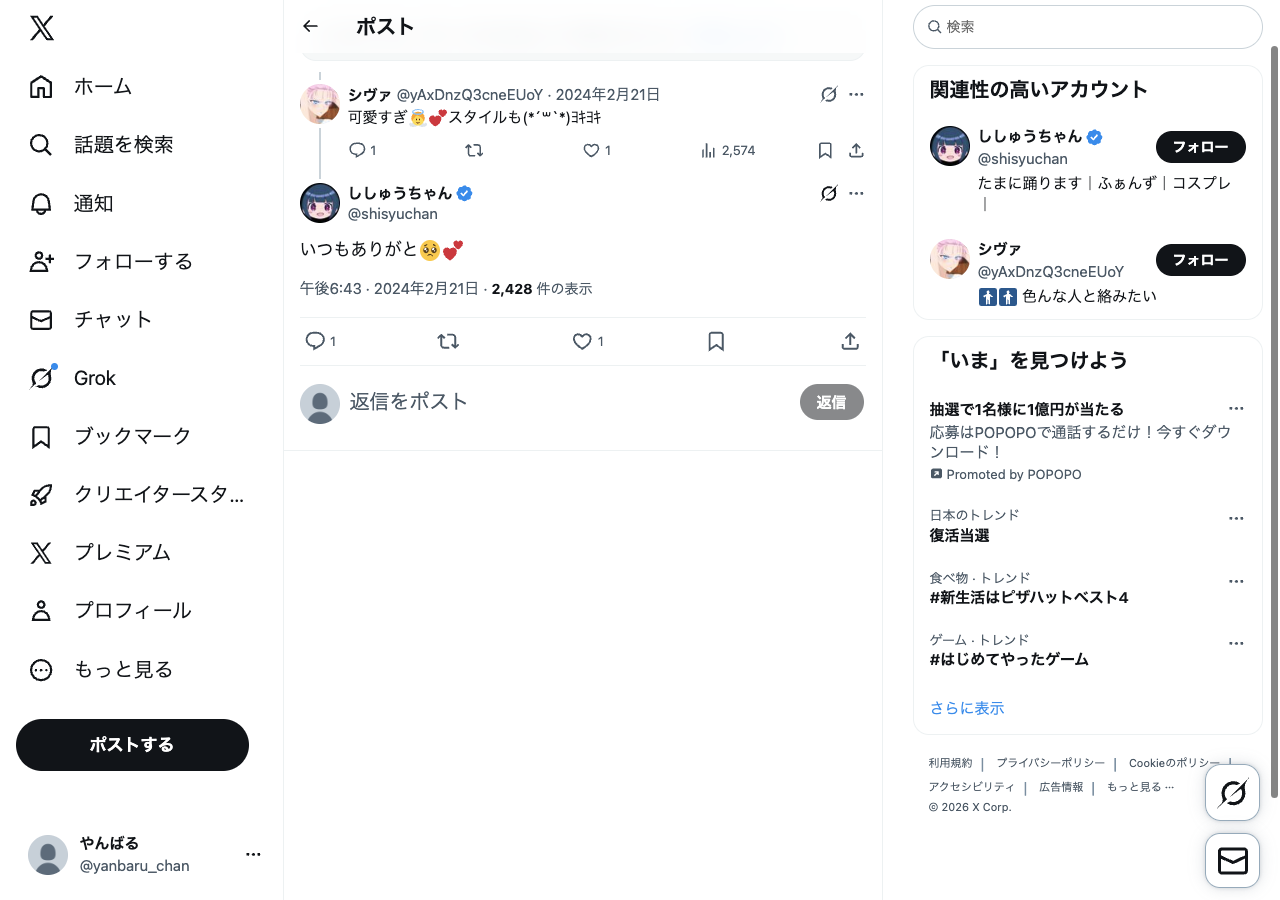Repost ししゅうちゃん's main post
Screen dimensions: 1280x900
(x=448, y=342)
